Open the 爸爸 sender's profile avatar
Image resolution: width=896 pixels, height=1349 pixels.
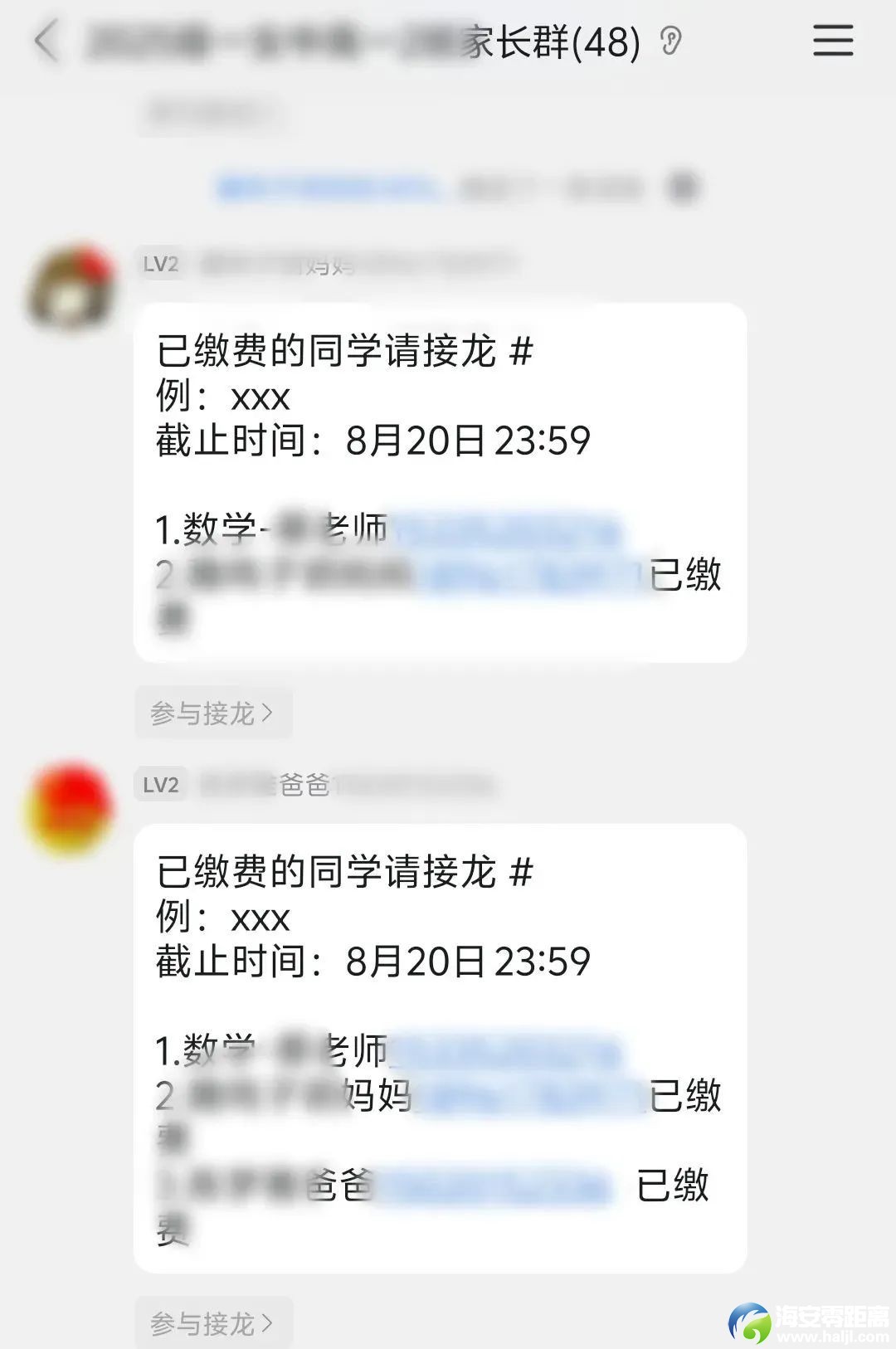coord(71,807)
